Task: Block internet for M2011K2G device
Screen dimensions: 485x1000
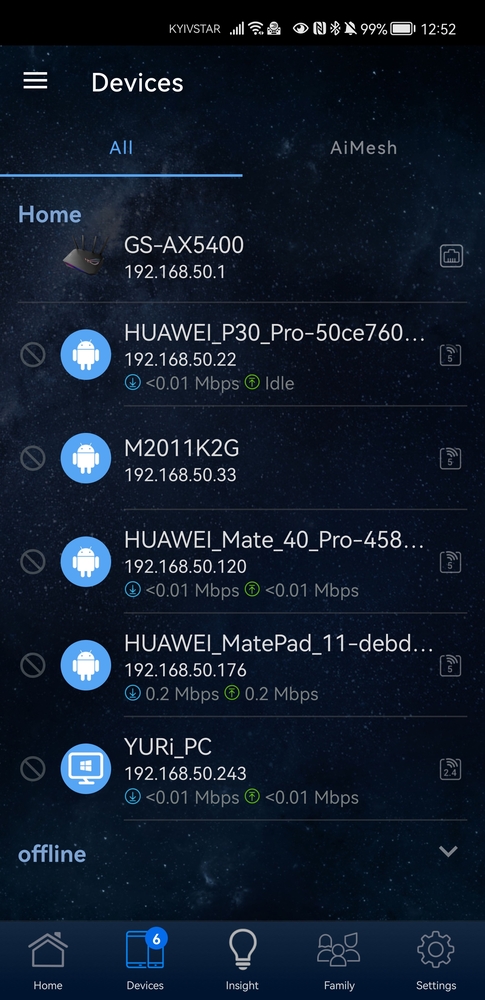Action: (x=33, y=458)
